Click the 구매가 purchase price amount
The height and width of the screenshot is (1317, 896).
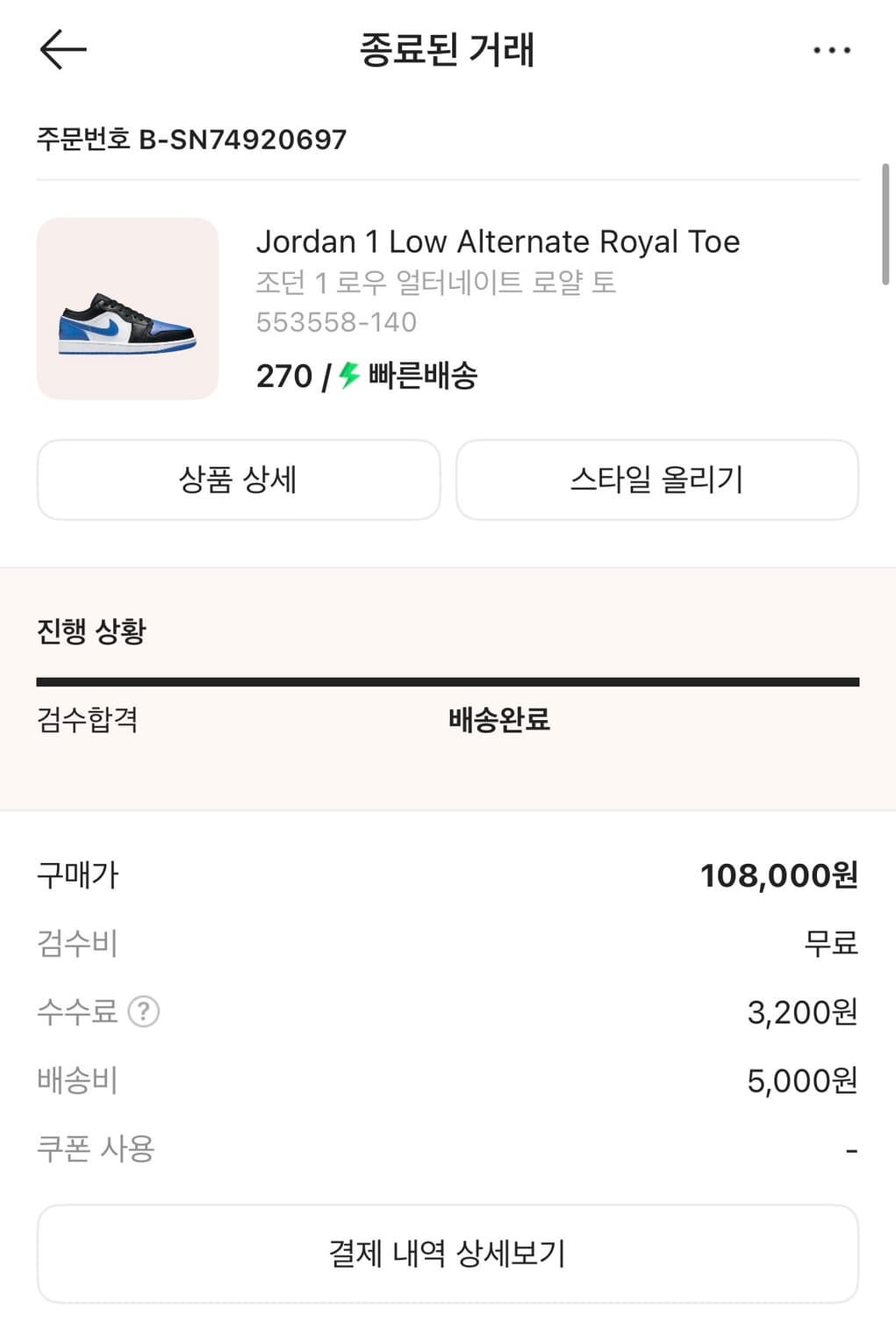pos(778,874)
